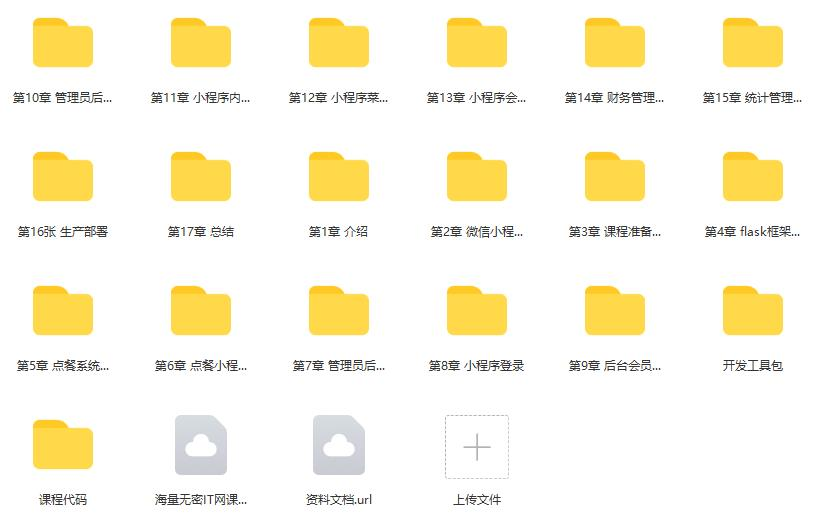Open folder 第13章 小程序会…
Screen dimensions: 822x529
477,43
